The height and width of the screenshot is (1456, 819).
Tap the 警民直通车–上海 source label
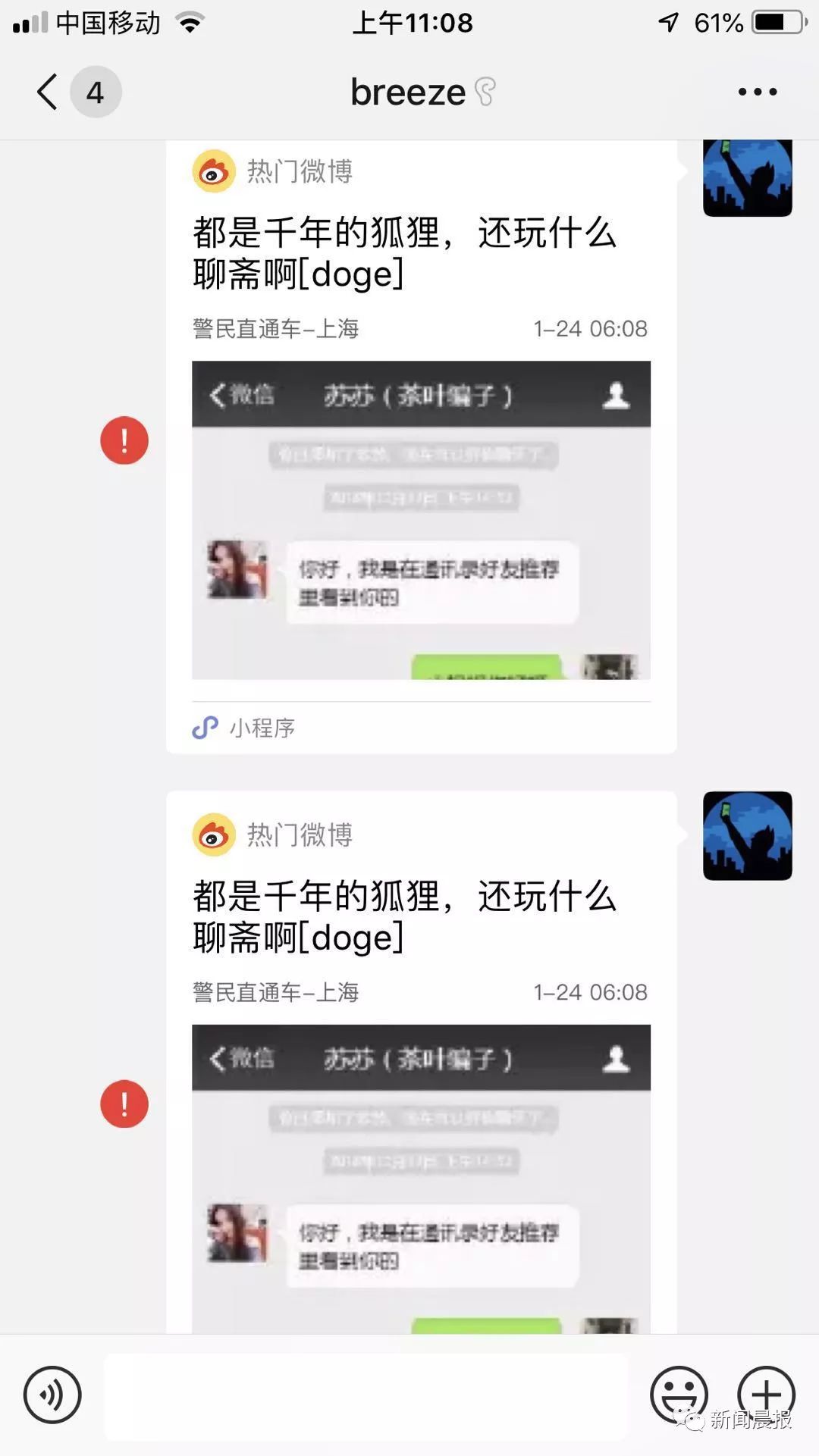coord(275,328)
